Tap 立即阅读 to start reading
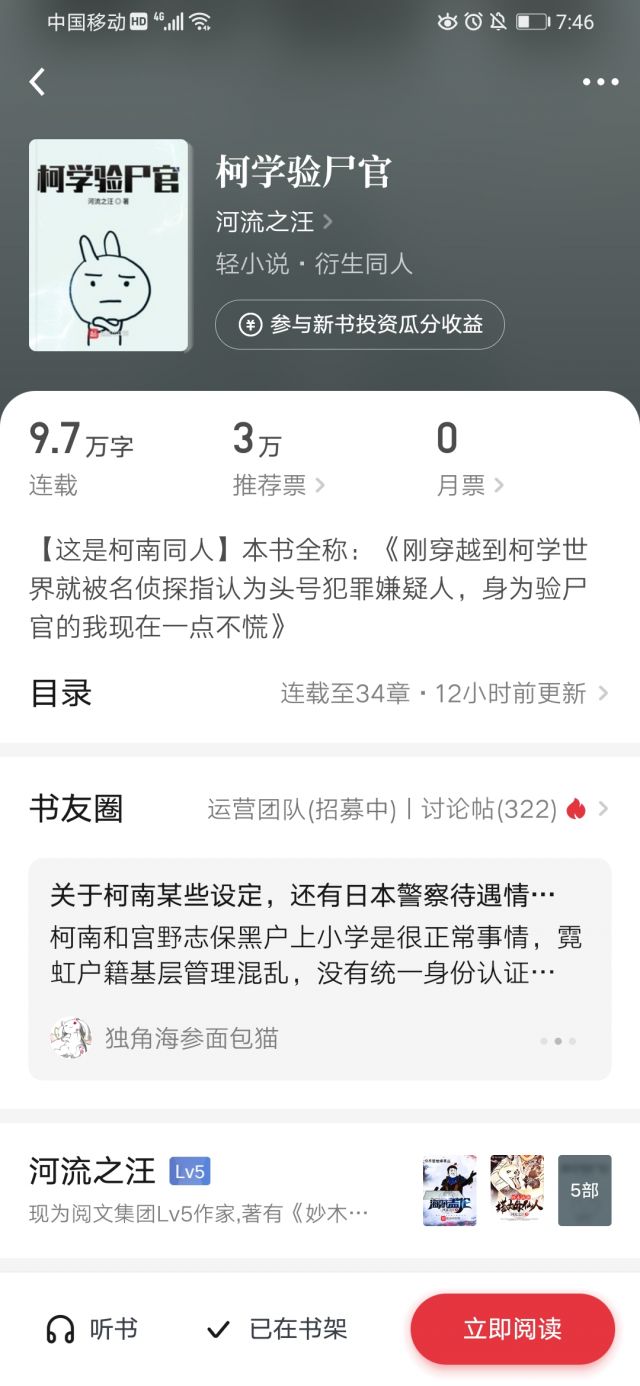The image size is (640, 1386). click(x=512, y=1329)
